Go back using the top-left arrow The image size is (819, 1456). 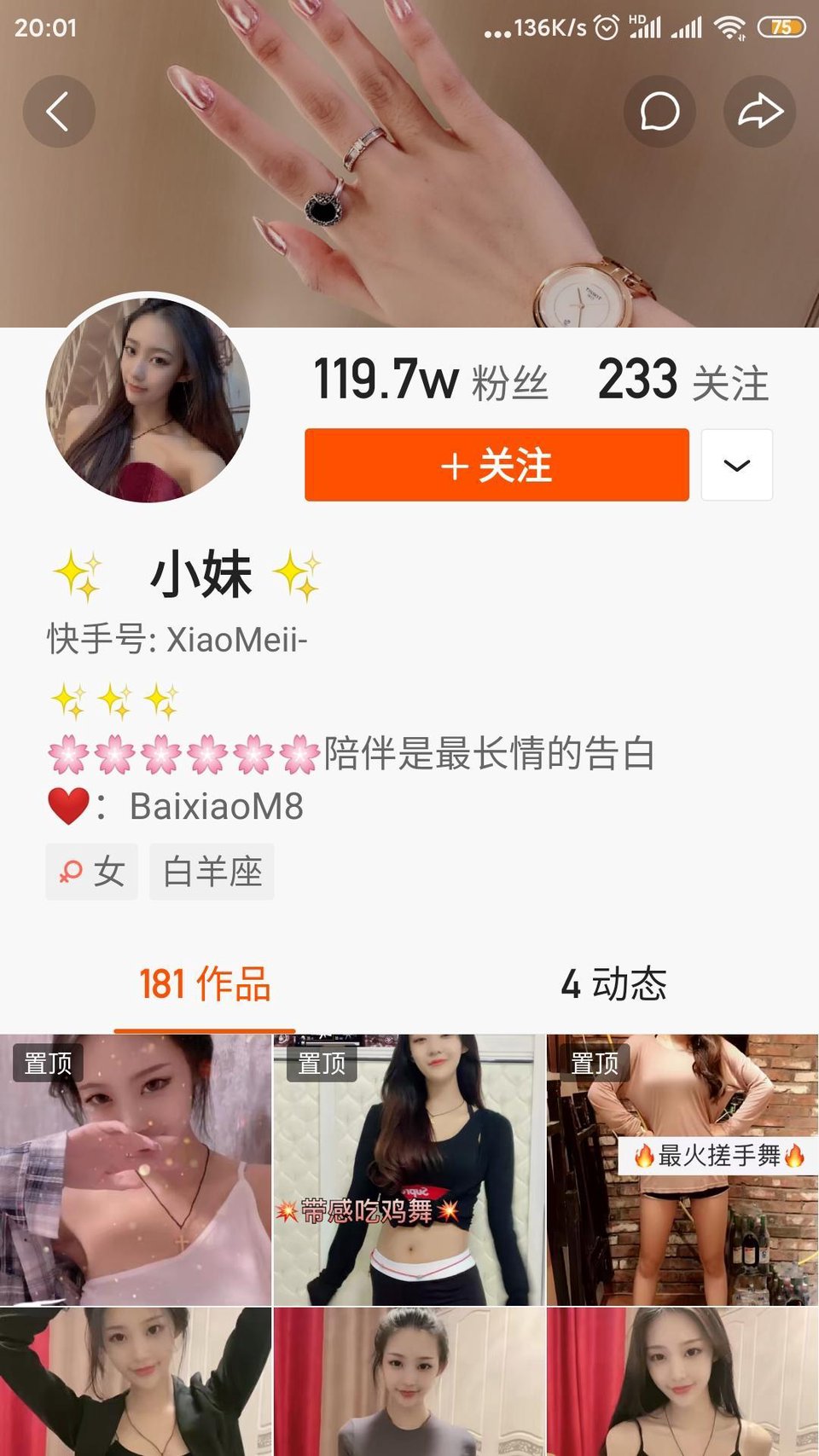click(58, 112)
